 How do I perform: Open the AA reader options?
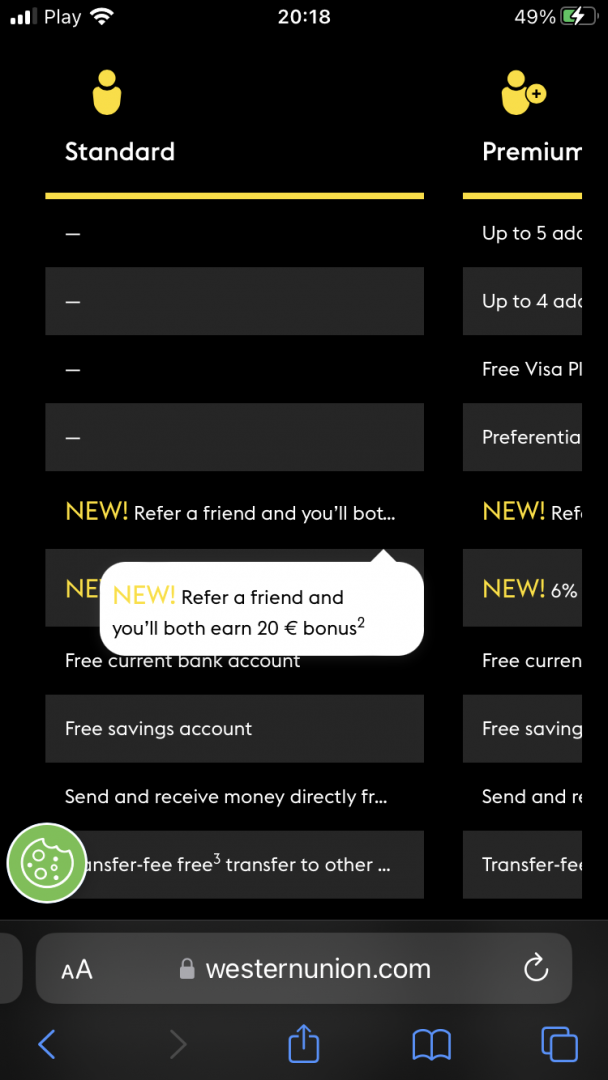[77, 969]
